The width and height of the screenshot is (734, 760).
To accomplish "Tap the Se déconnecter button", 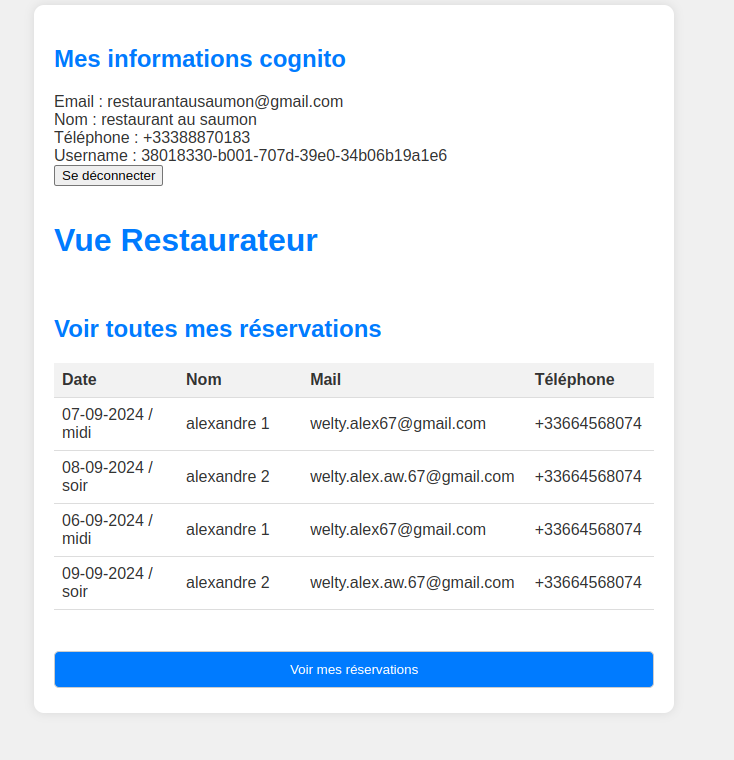I will [108, 176].
